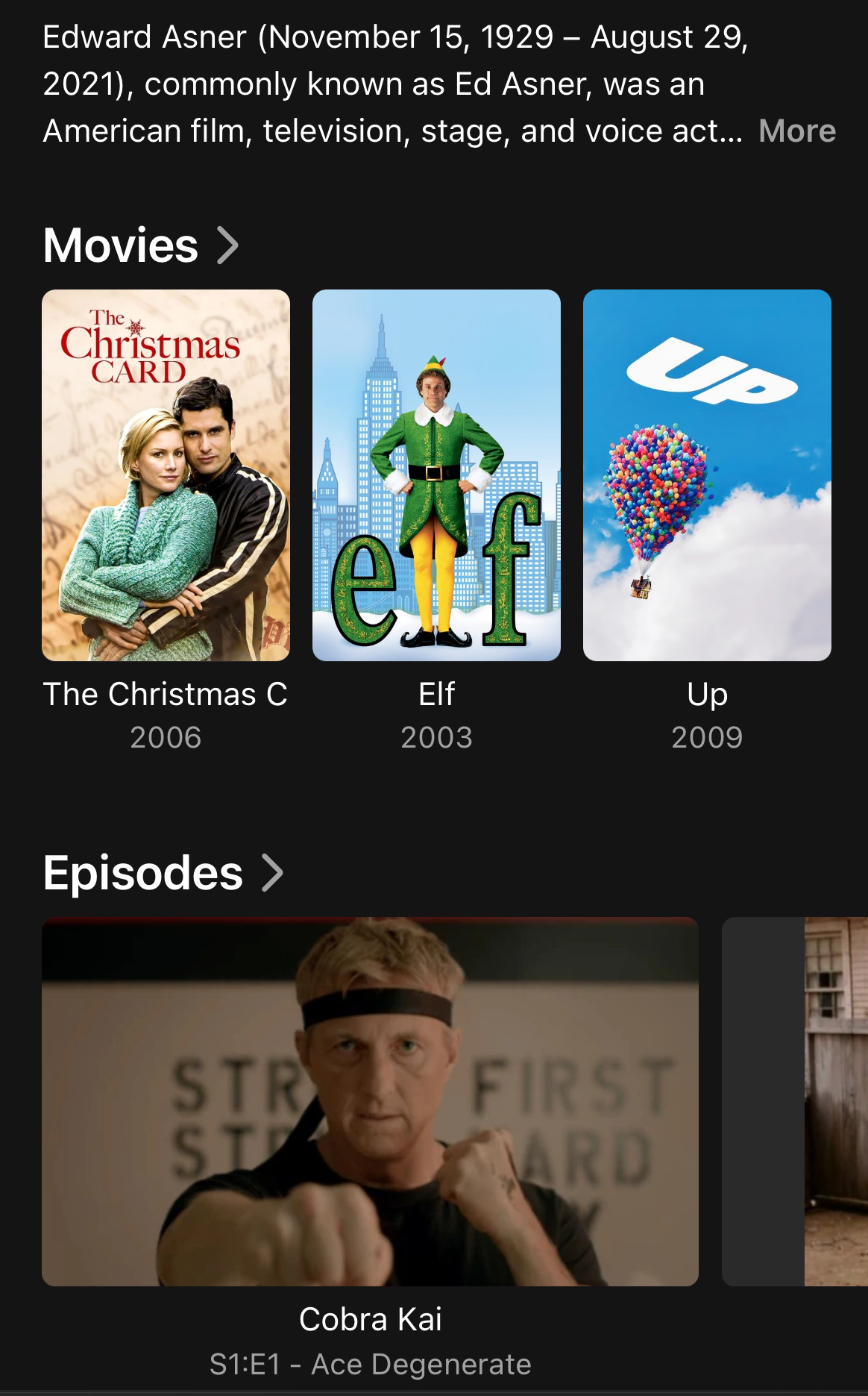Expand the biography with More
This screenshot has width=868, height=1396.
click(796, 131)
